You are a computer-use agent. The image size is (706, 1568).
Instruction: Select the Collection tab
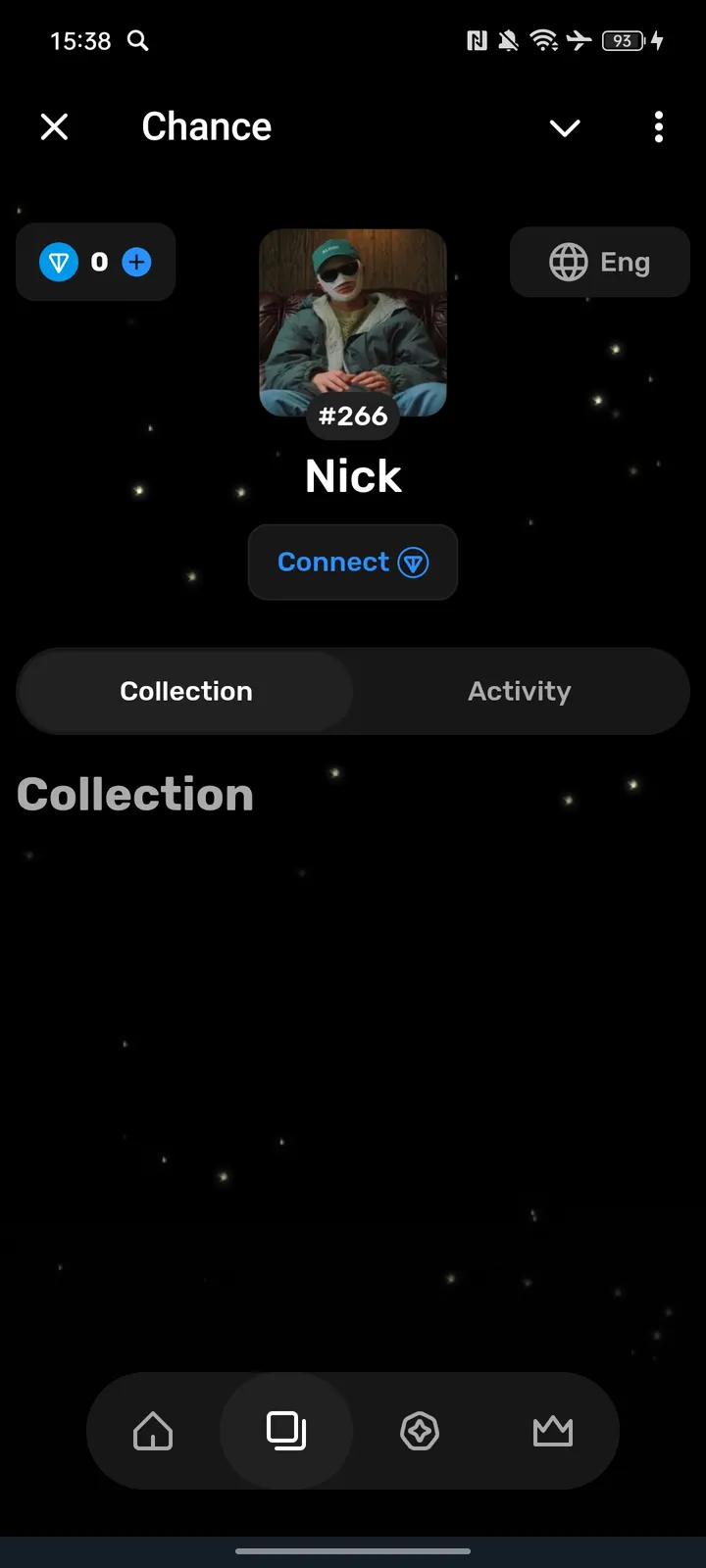[185, 691]
